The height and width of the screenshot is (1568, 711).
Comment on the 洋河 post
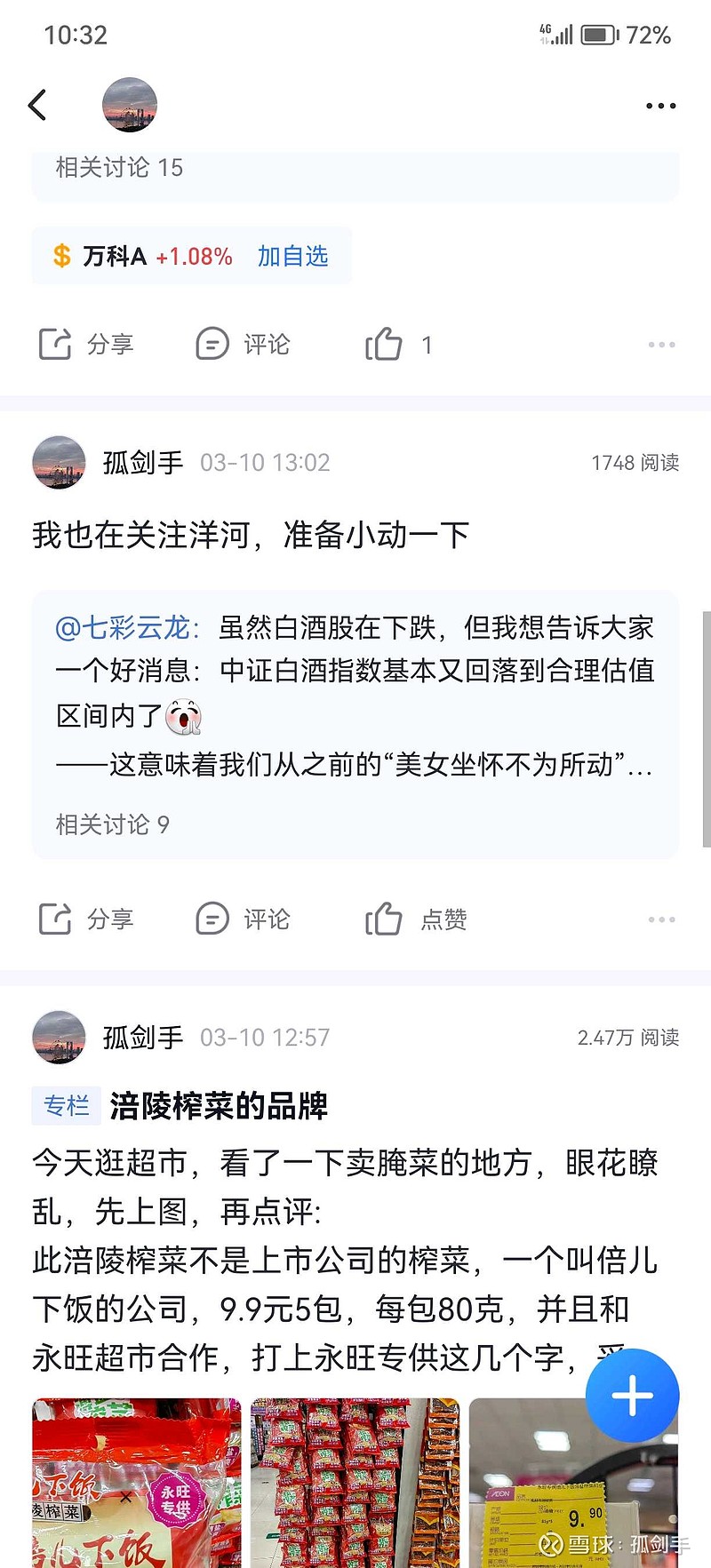[243, 919]
